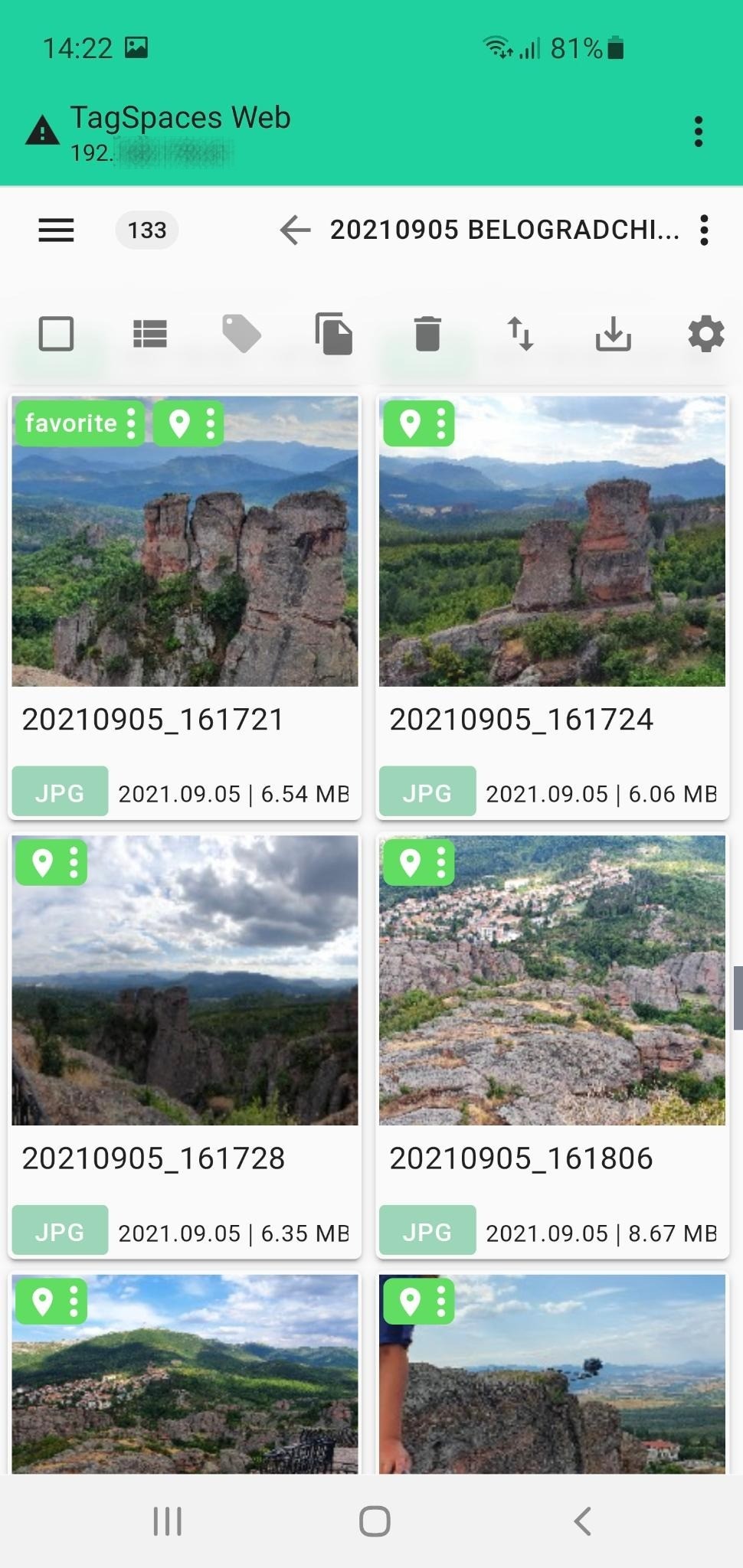Toggle the select-all checkbox in the toolbar
This screenshot has height=1568, width=743.
click(56, 334)
